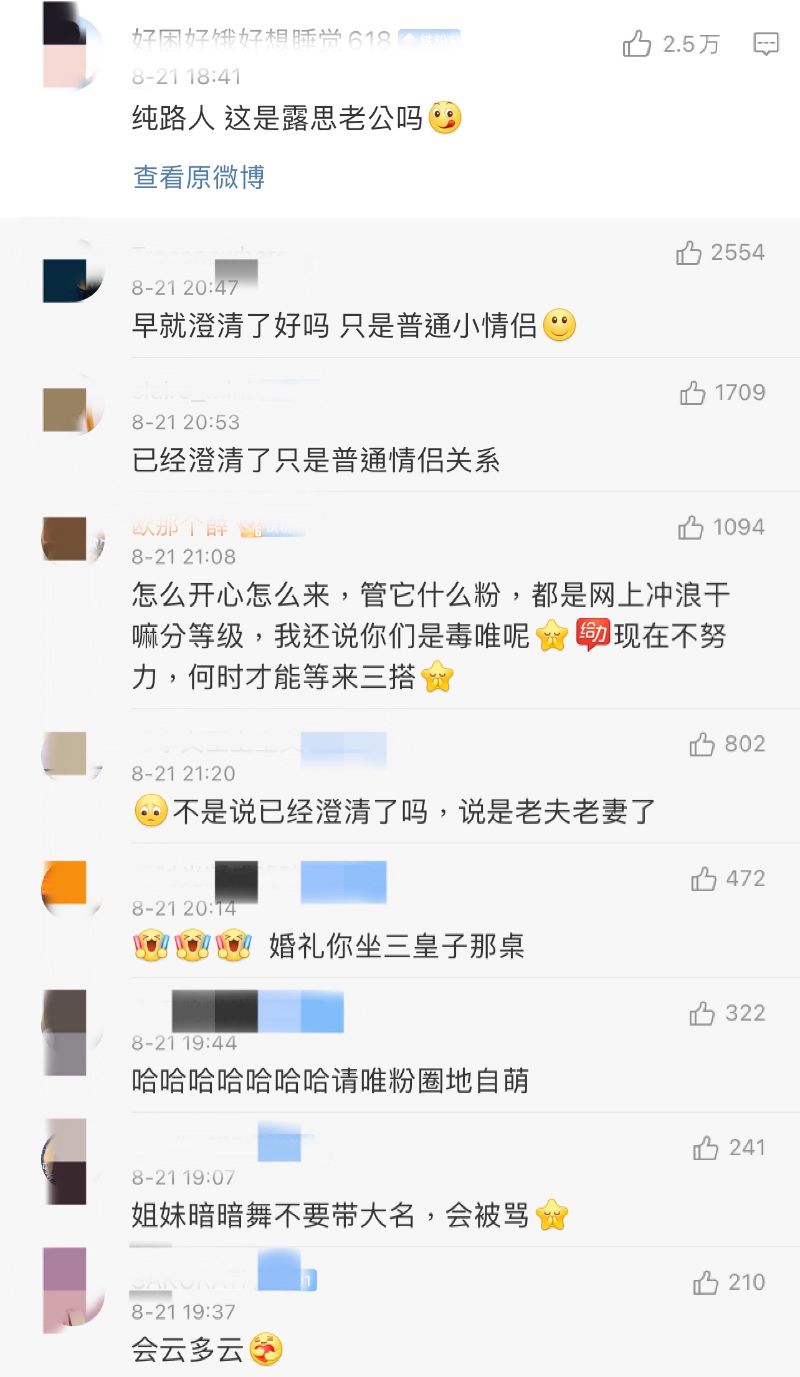Like the comment with 802 likes
The width and height of the screenshot is (800, 1377).
click(x=702, y=745)
